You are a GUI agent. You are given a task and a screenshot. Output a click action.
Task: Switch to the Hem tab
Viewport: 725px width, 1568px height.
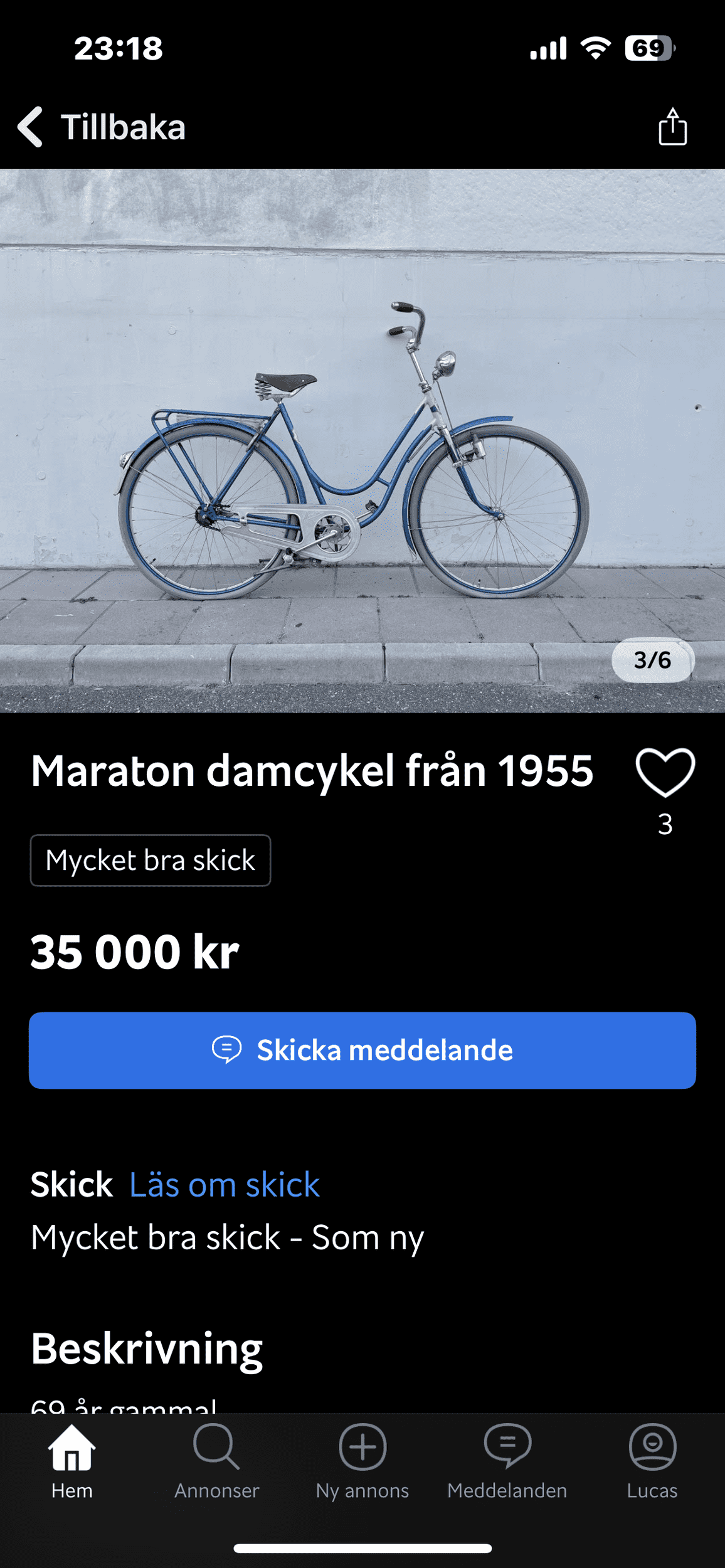coord(72,1461)
